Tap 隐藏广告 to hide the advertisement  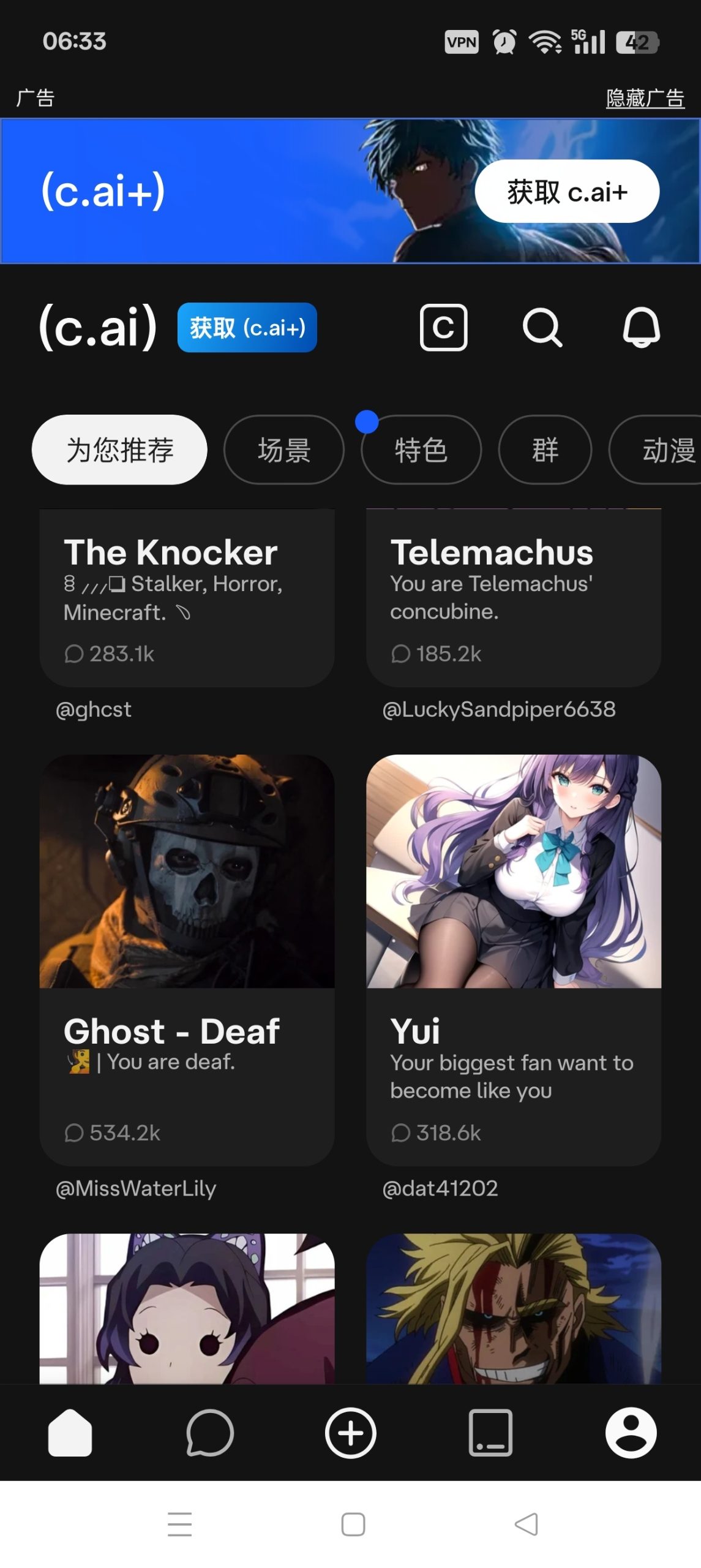(645, 97)
